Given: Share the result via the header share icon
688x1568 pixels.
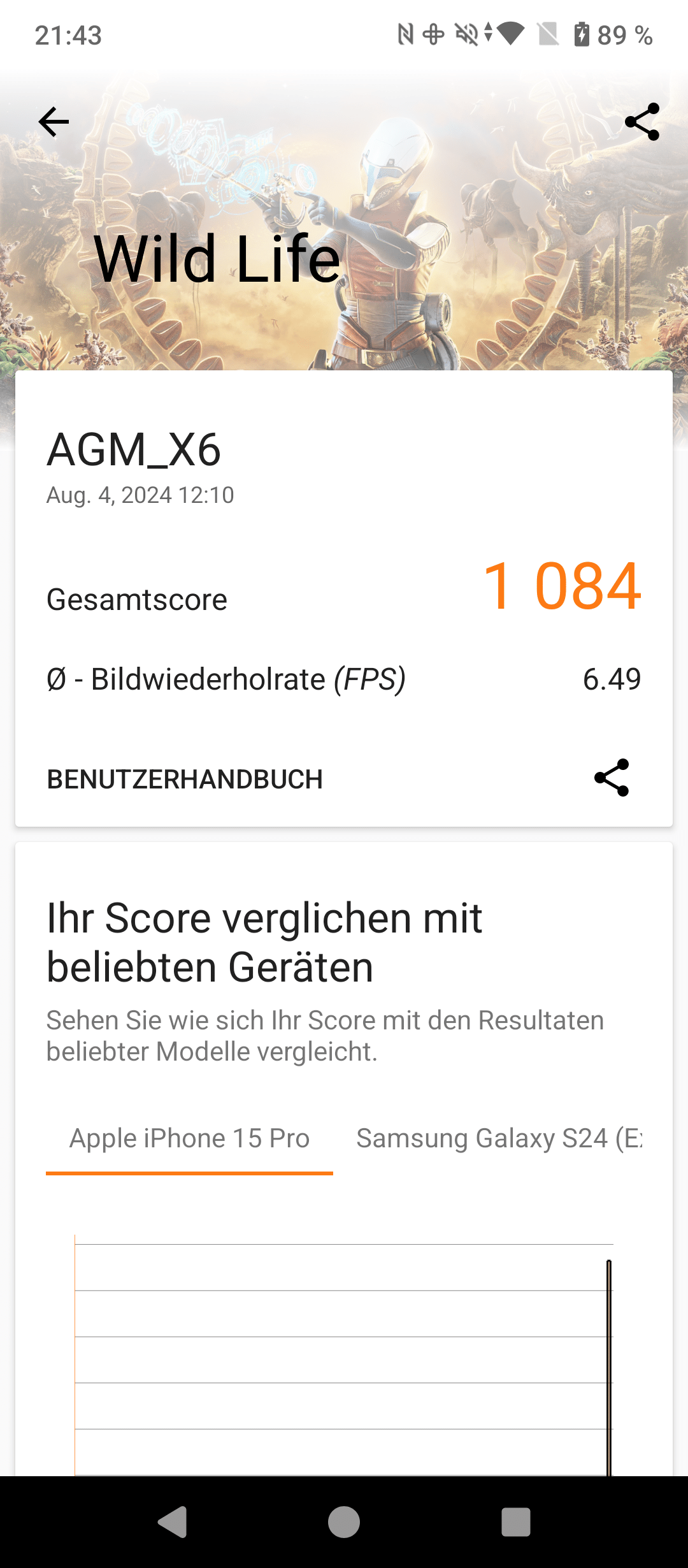Looking at the screenshot, I should tap(641, 122).
